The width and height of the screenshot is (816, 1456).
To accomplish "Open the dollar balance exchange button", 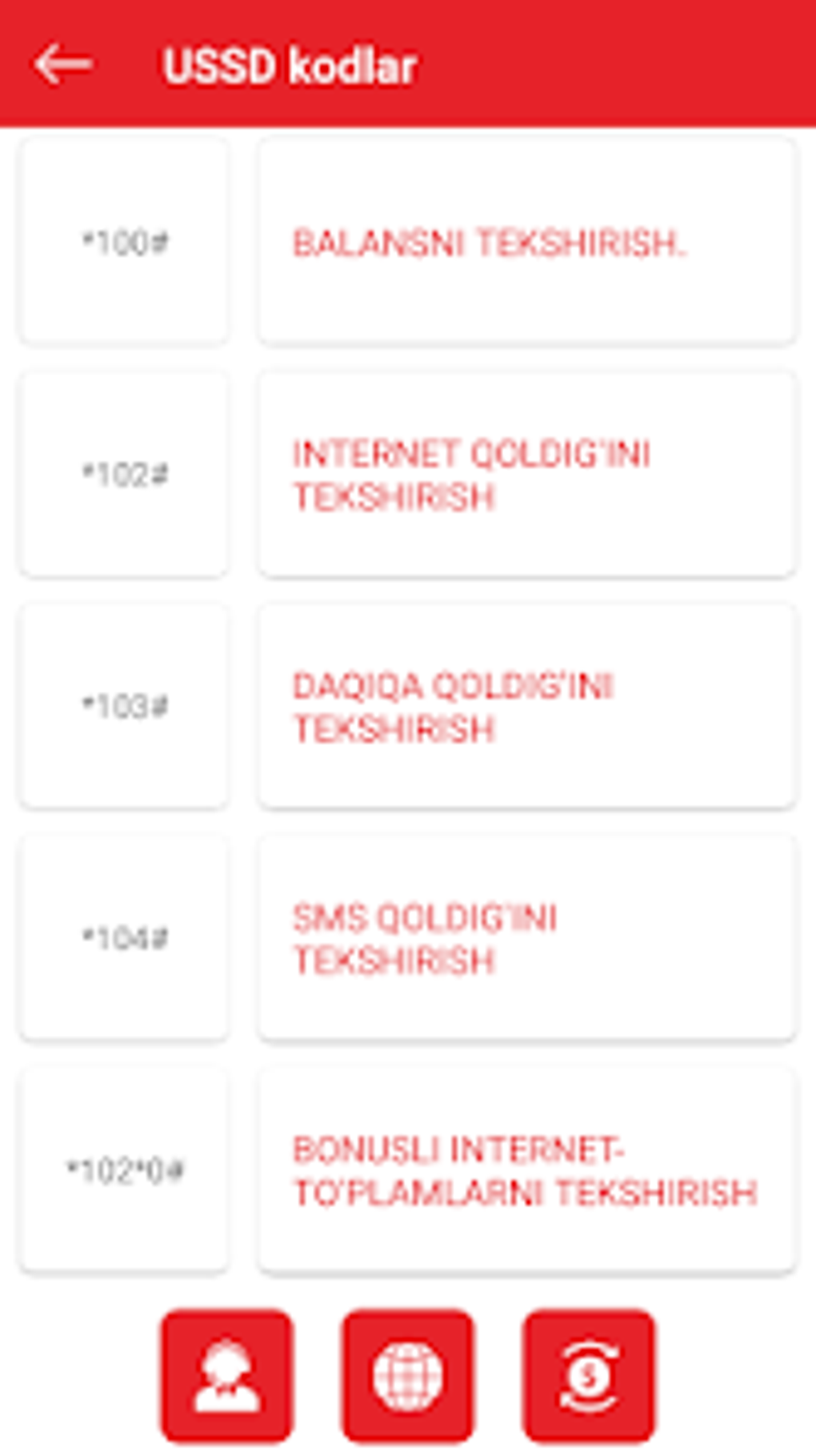I will [x=589, y=1375].
